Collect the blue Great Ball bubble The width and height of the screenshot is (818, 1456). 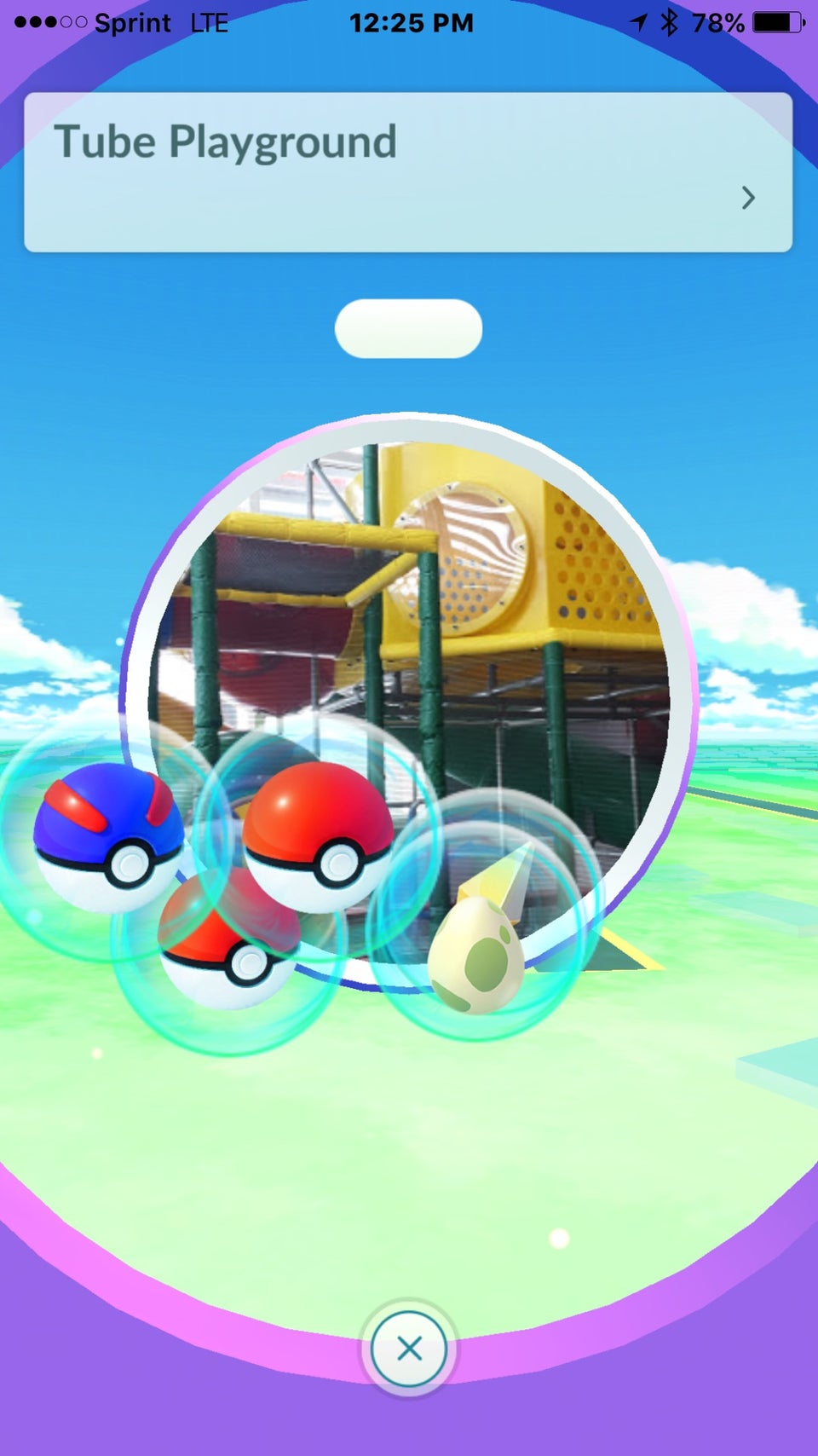pyautogui.click(x=108, y=837)
